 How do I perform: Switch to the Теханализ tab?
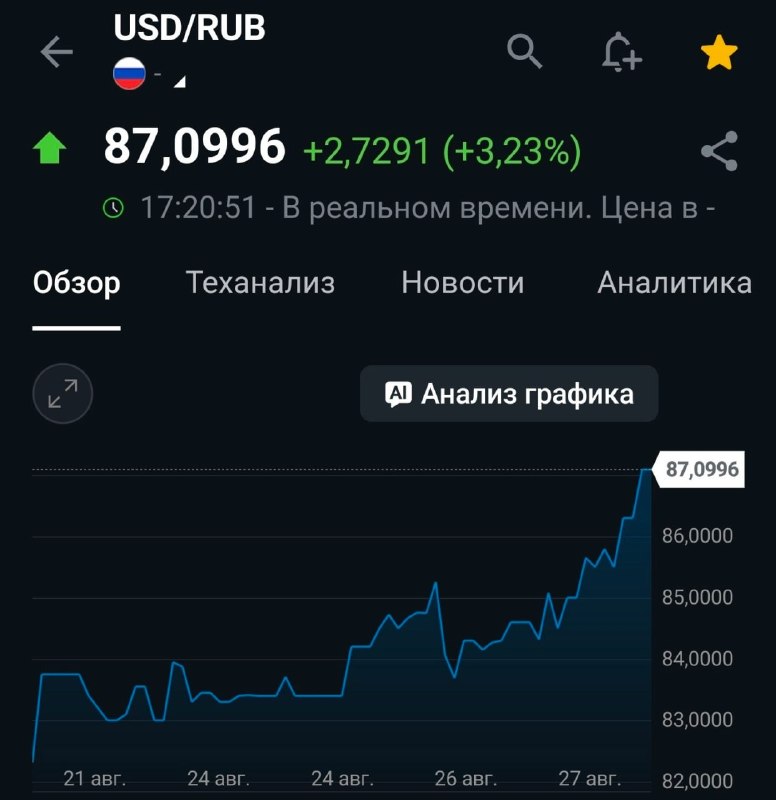click(260, 282)
